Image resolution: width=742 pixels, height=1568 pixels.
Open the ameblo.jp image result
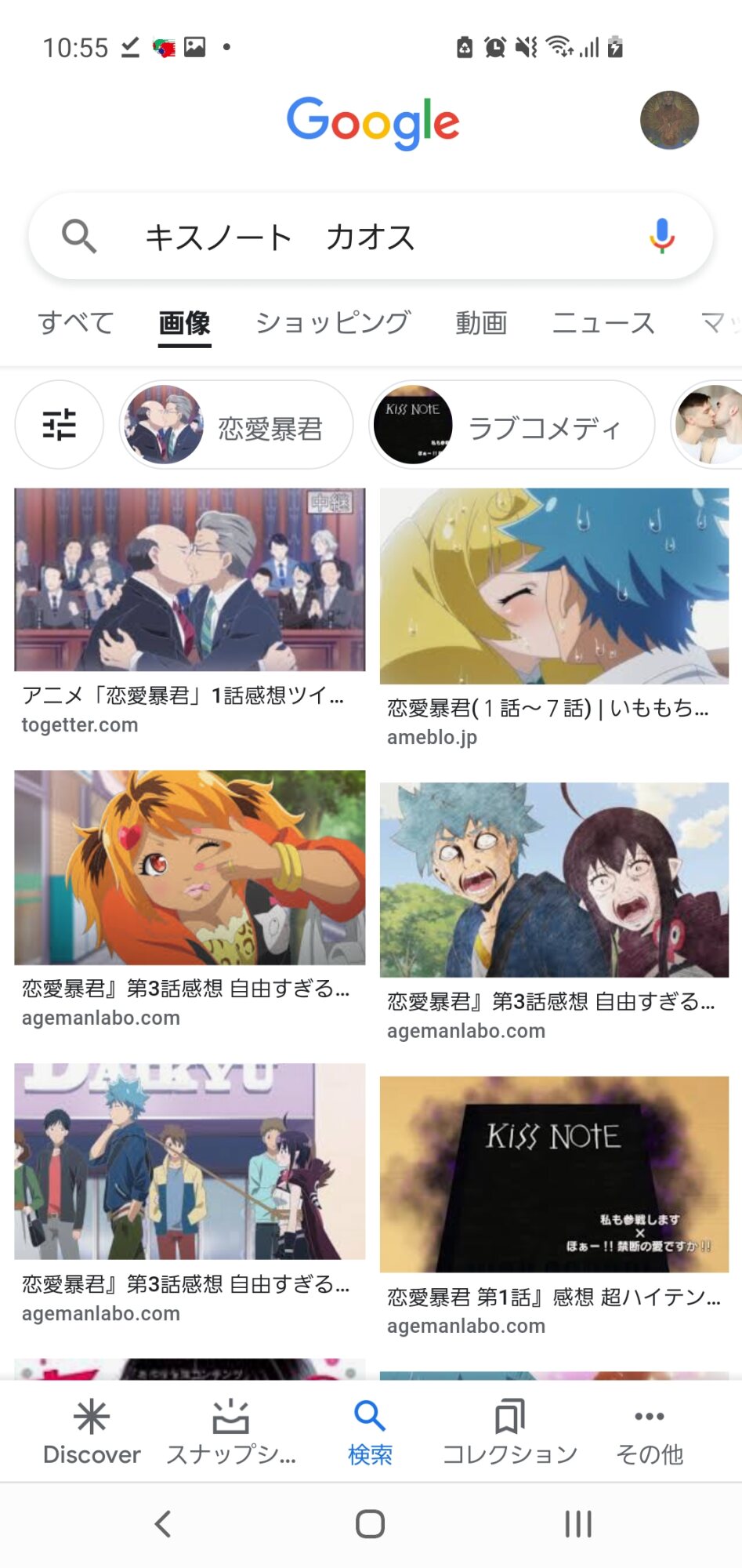(554, 586)
